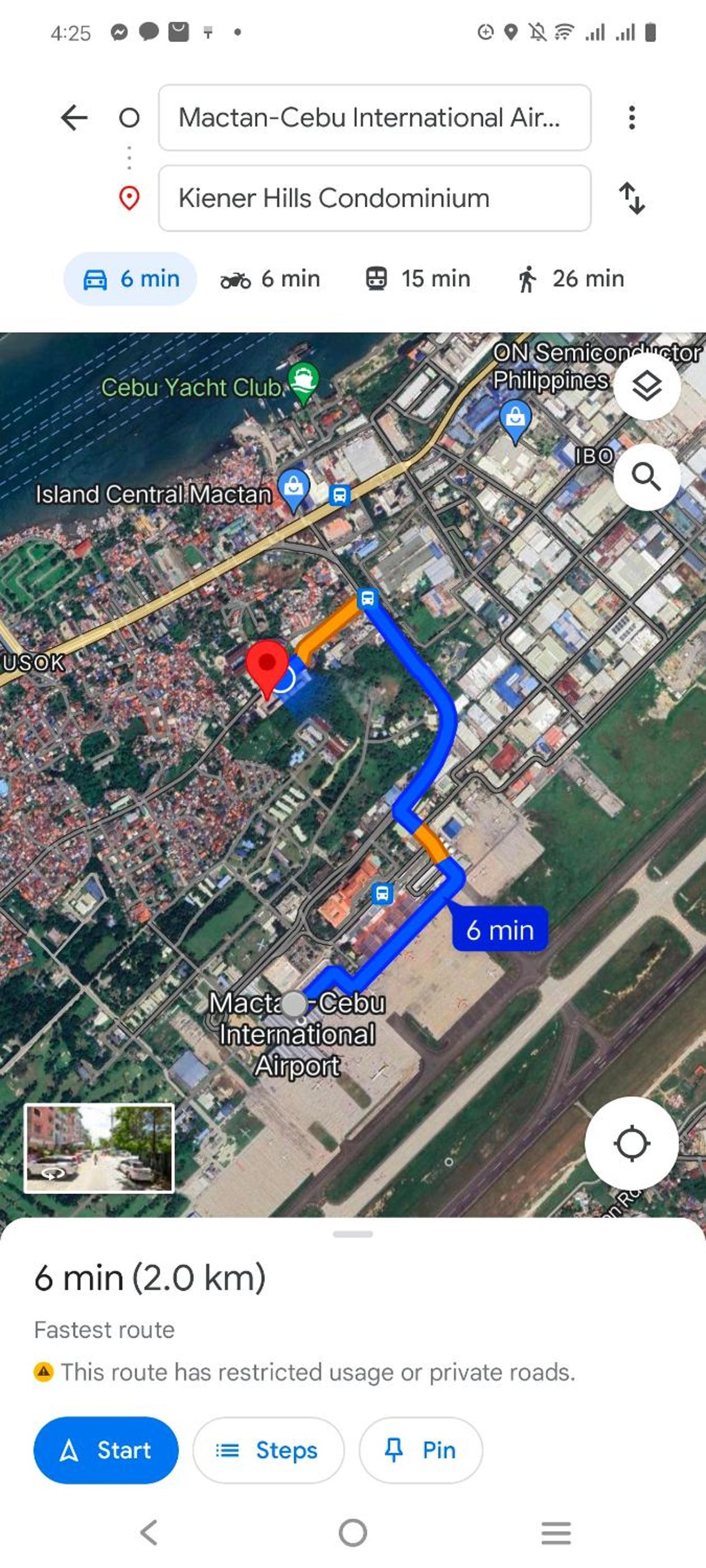Image resolution: width=706 pixels, height=1568 pixels.
Task: Open the Street View thumbnail
Action: point(99,1148)
